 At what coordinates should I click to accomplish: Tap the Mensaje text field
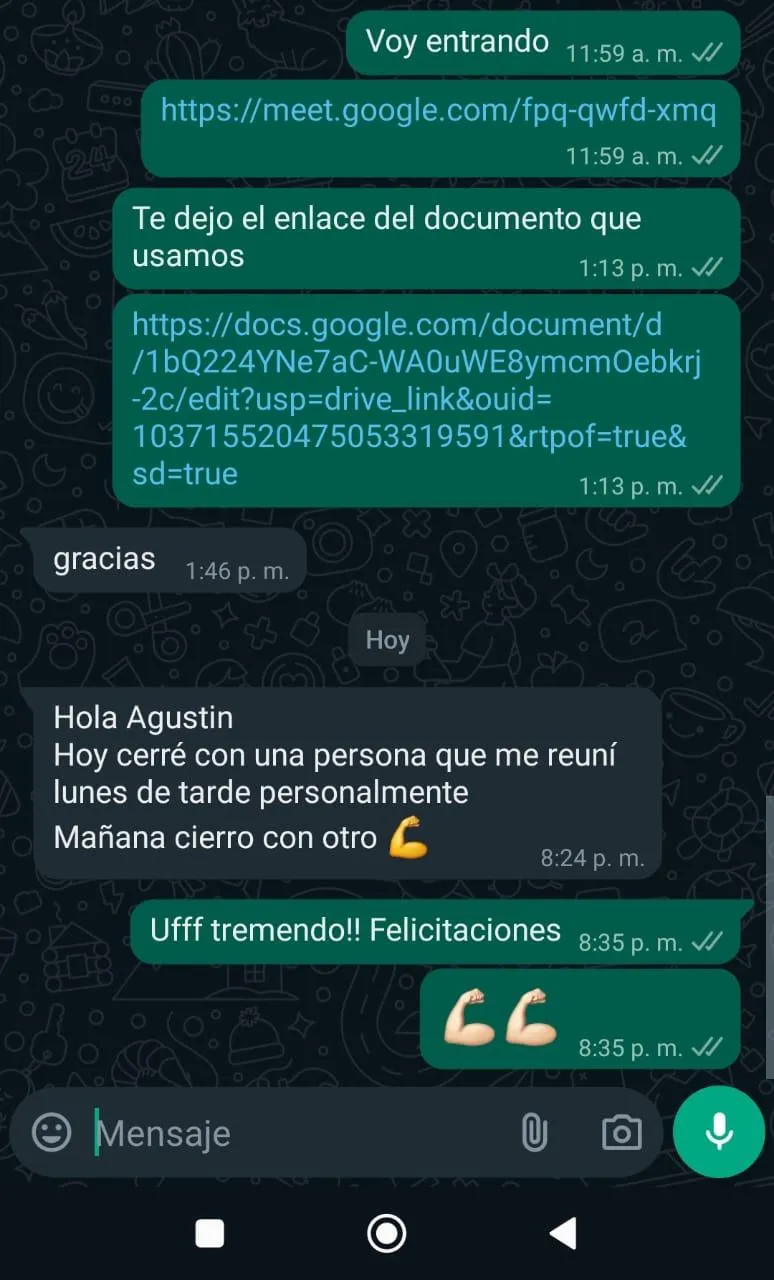tap(300, 1133)
